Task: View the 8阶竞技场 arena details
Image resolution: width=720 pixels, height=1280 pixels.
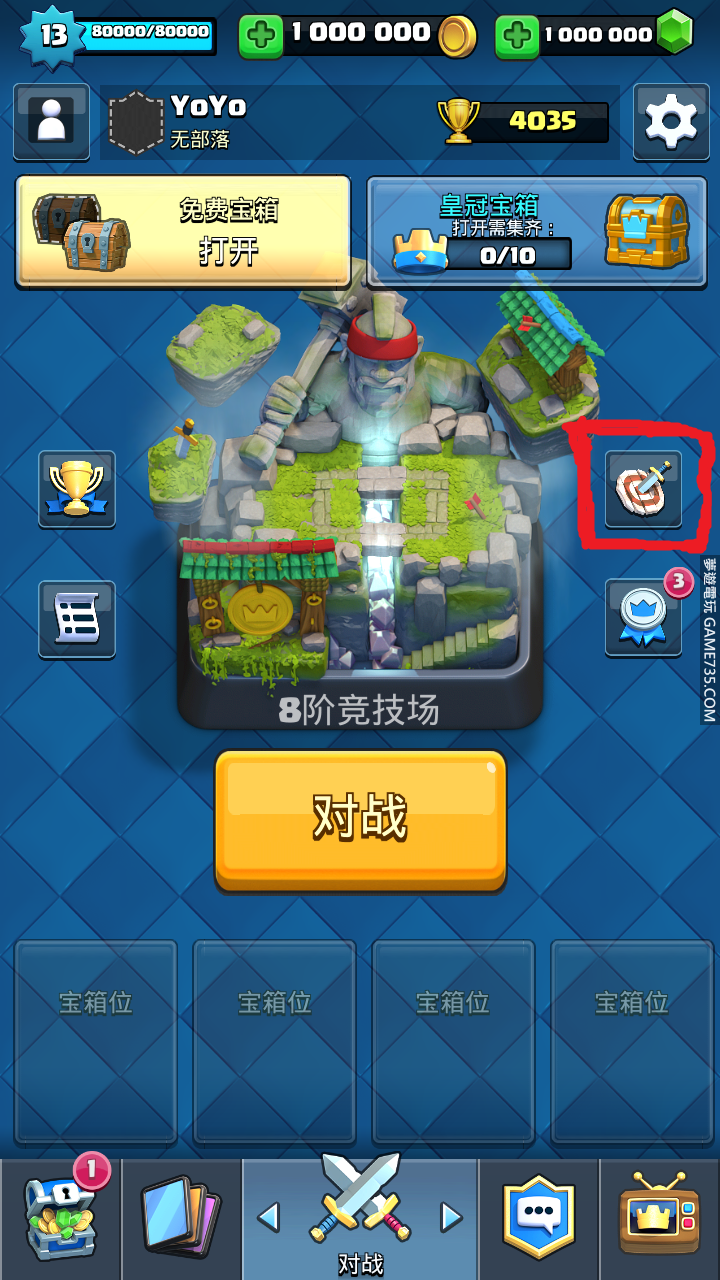Action: pos(360,590)
